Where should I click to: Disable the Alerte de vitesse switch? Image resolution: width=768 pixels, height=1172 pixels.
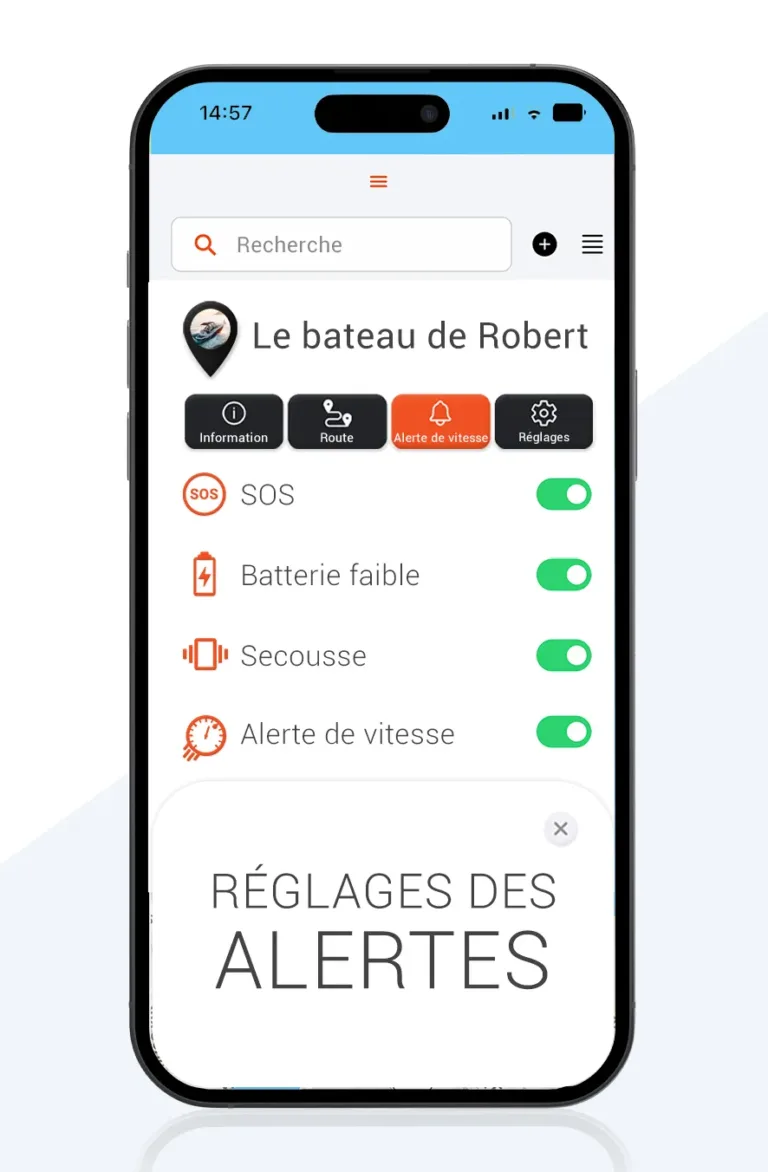(563, 733)
